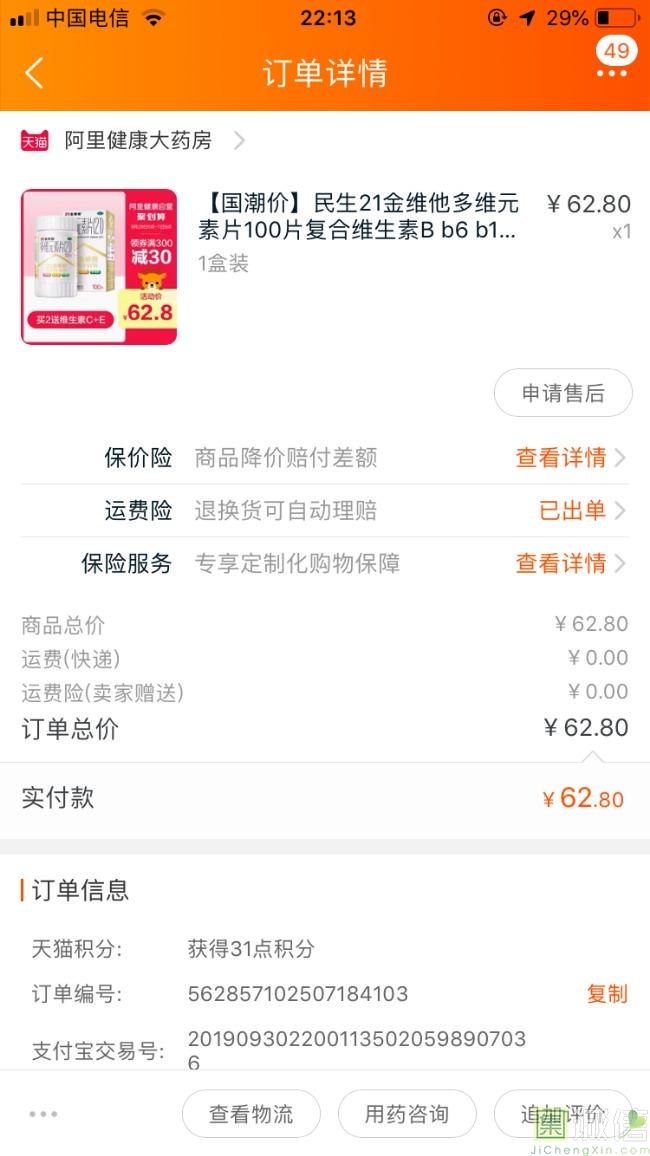Go back using the top-left arrow
This screenshot has width=650, height=1156.
(35, 73)
